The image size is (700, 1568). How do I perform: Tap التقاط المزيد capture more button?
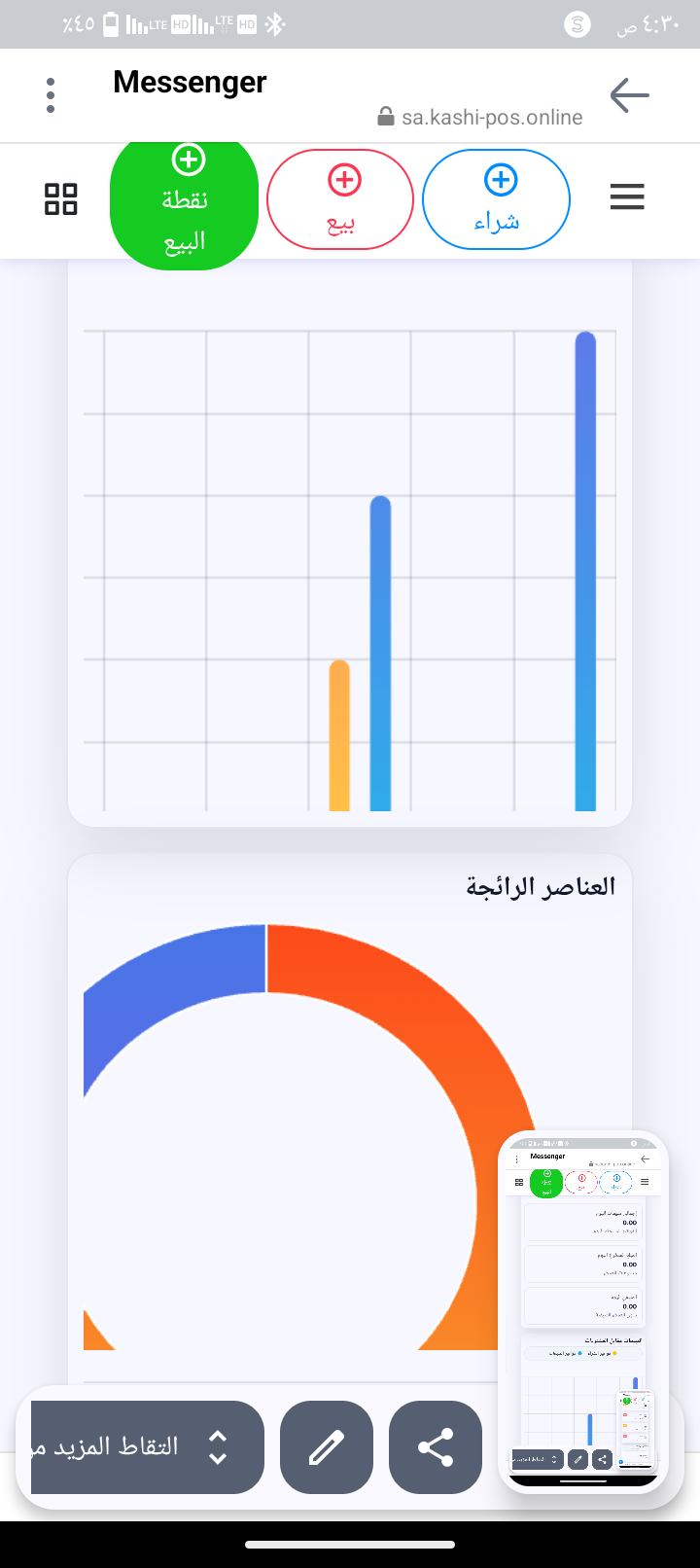click(x=146, y=1447)
